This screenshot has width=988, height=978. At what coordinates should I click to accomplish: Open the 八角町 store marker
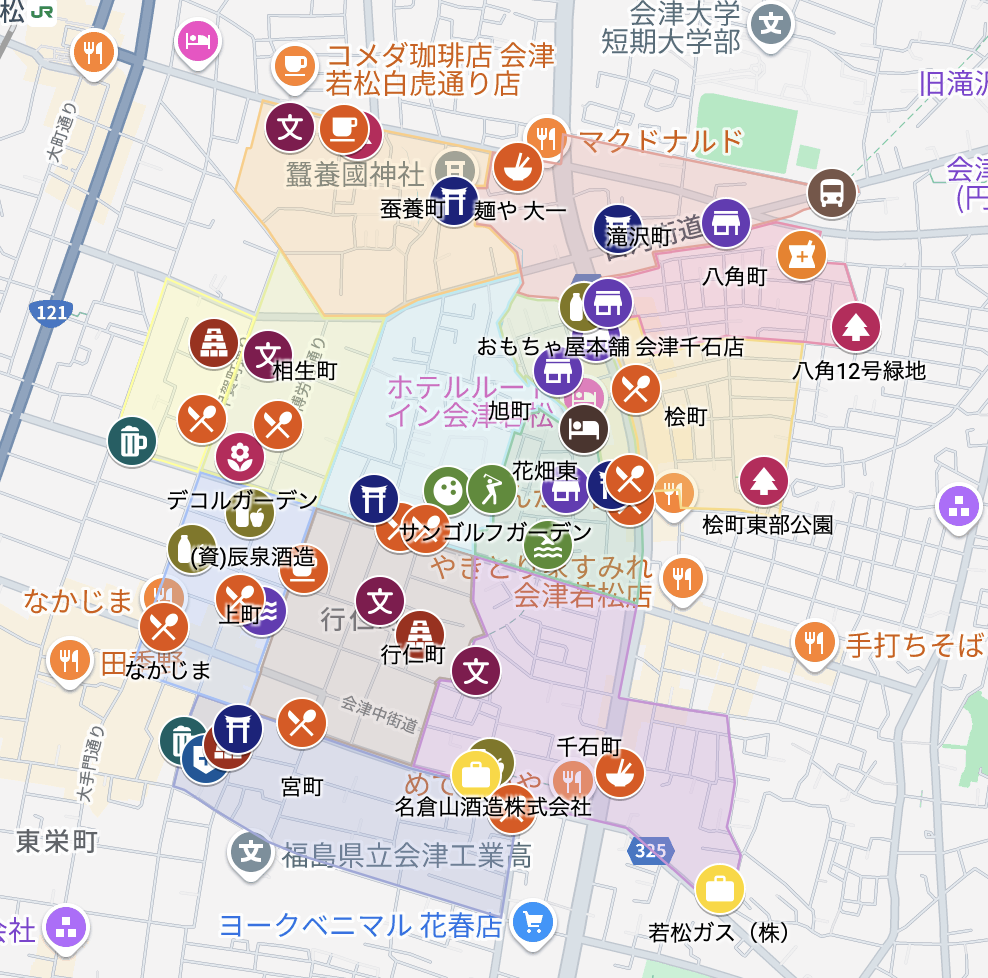[x=726, y=223]
